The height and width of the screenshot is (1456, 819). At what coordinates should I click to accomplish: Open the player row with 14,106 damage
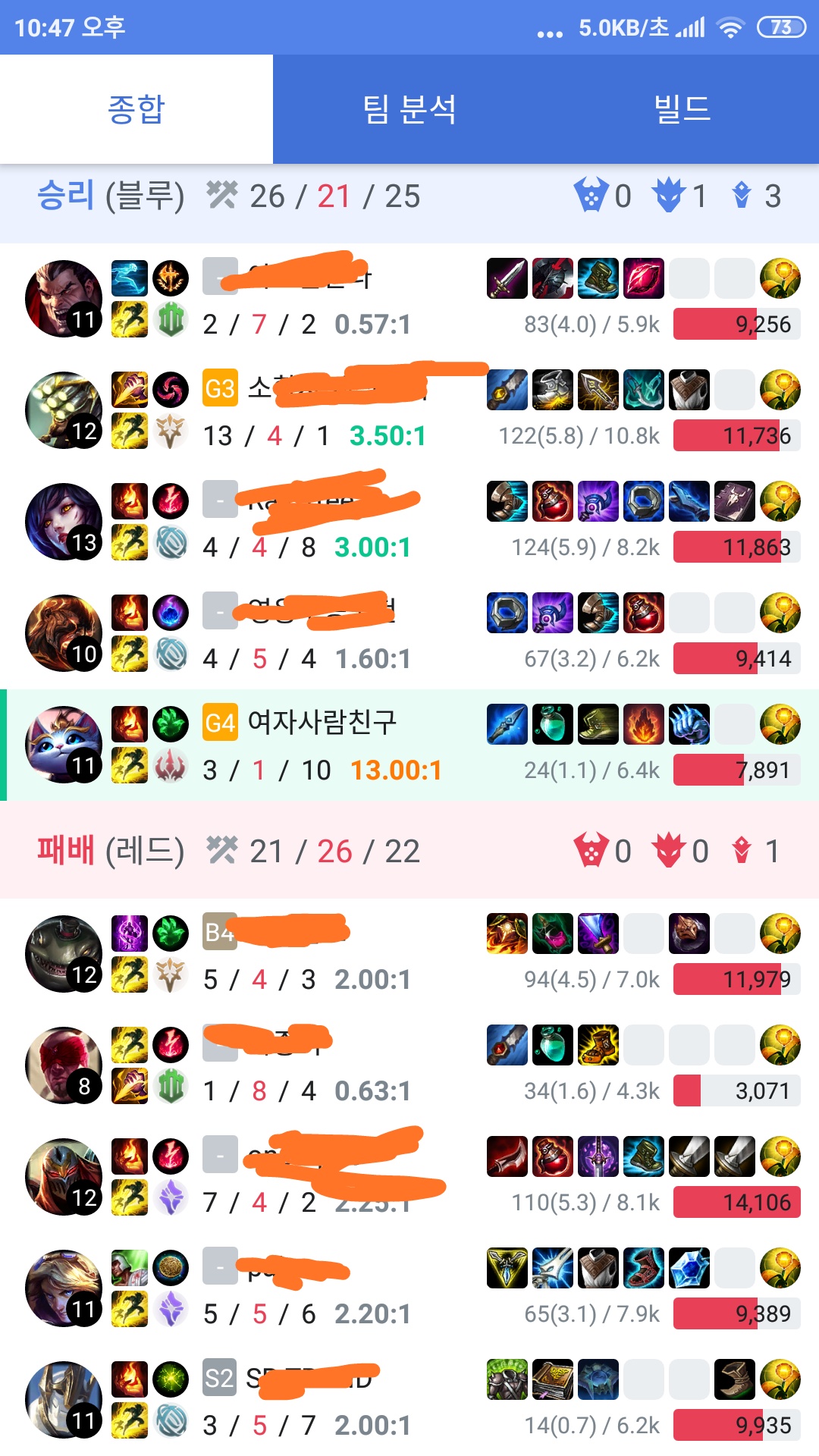click(x=409, y=1177)
